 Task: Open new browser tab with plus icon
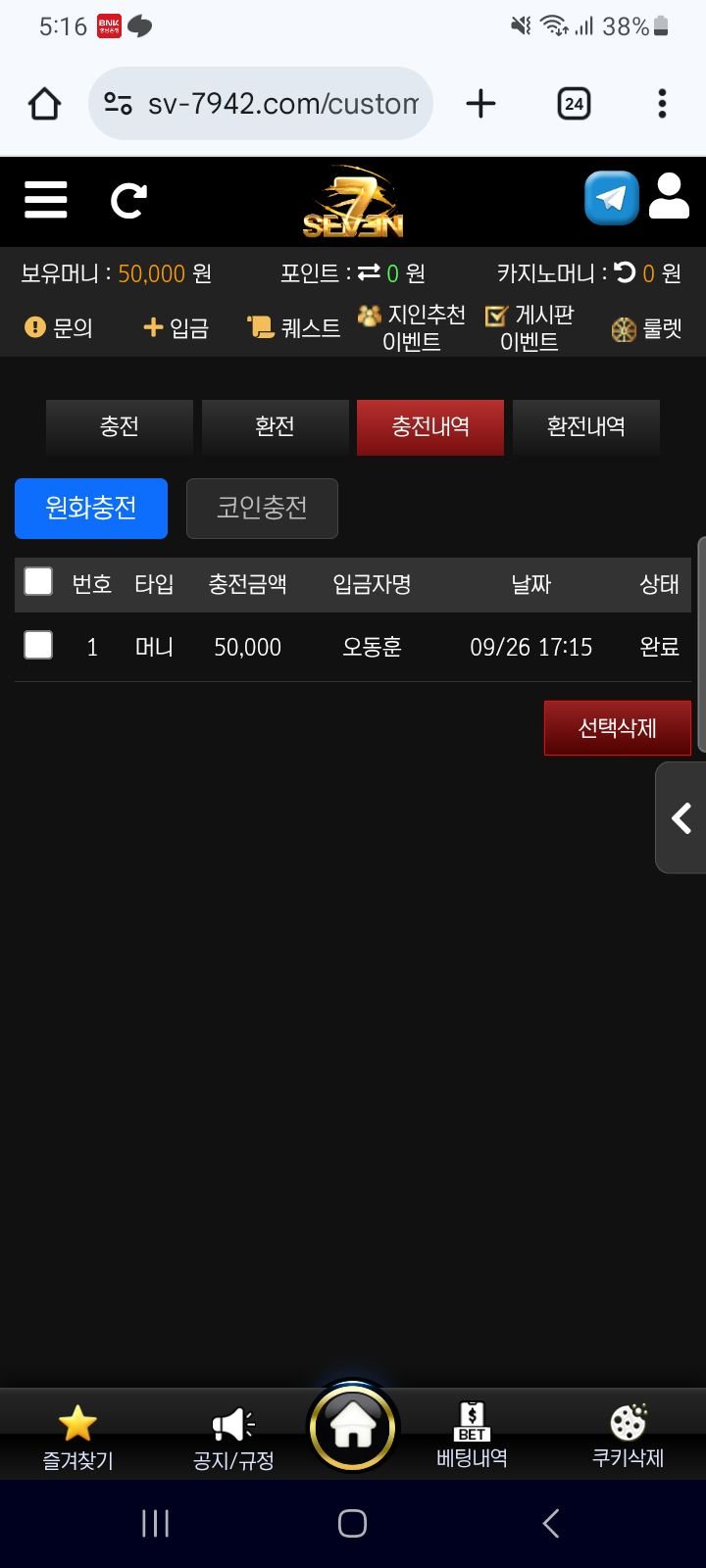point(480,104)
